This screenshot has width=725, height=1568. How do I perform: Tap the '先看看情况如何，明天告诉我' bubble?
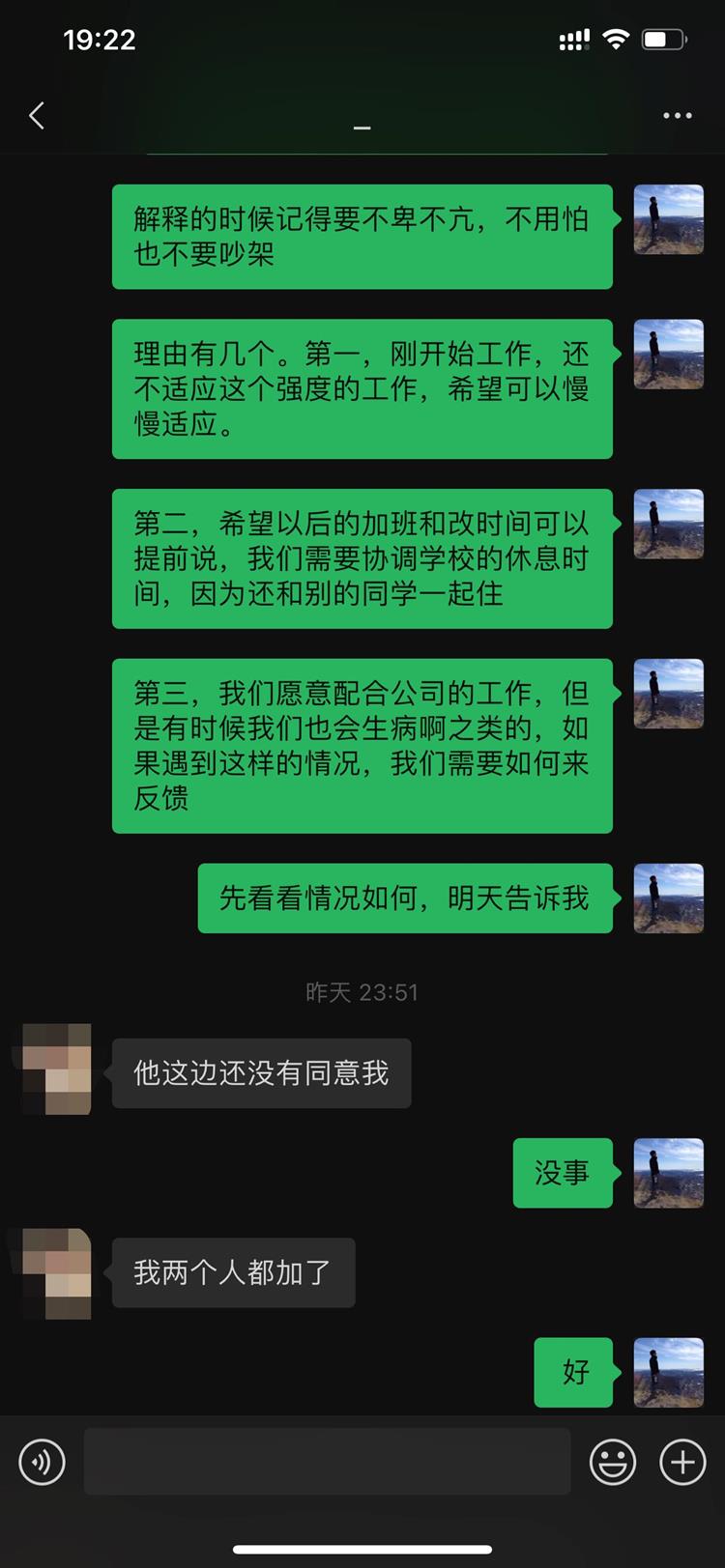(404, 898)
